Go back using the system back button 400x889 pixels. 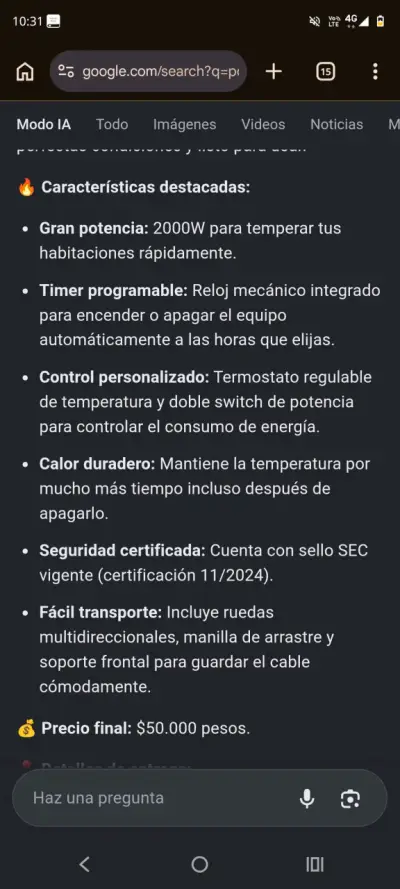pyautogui.click(x=84, y=864)
